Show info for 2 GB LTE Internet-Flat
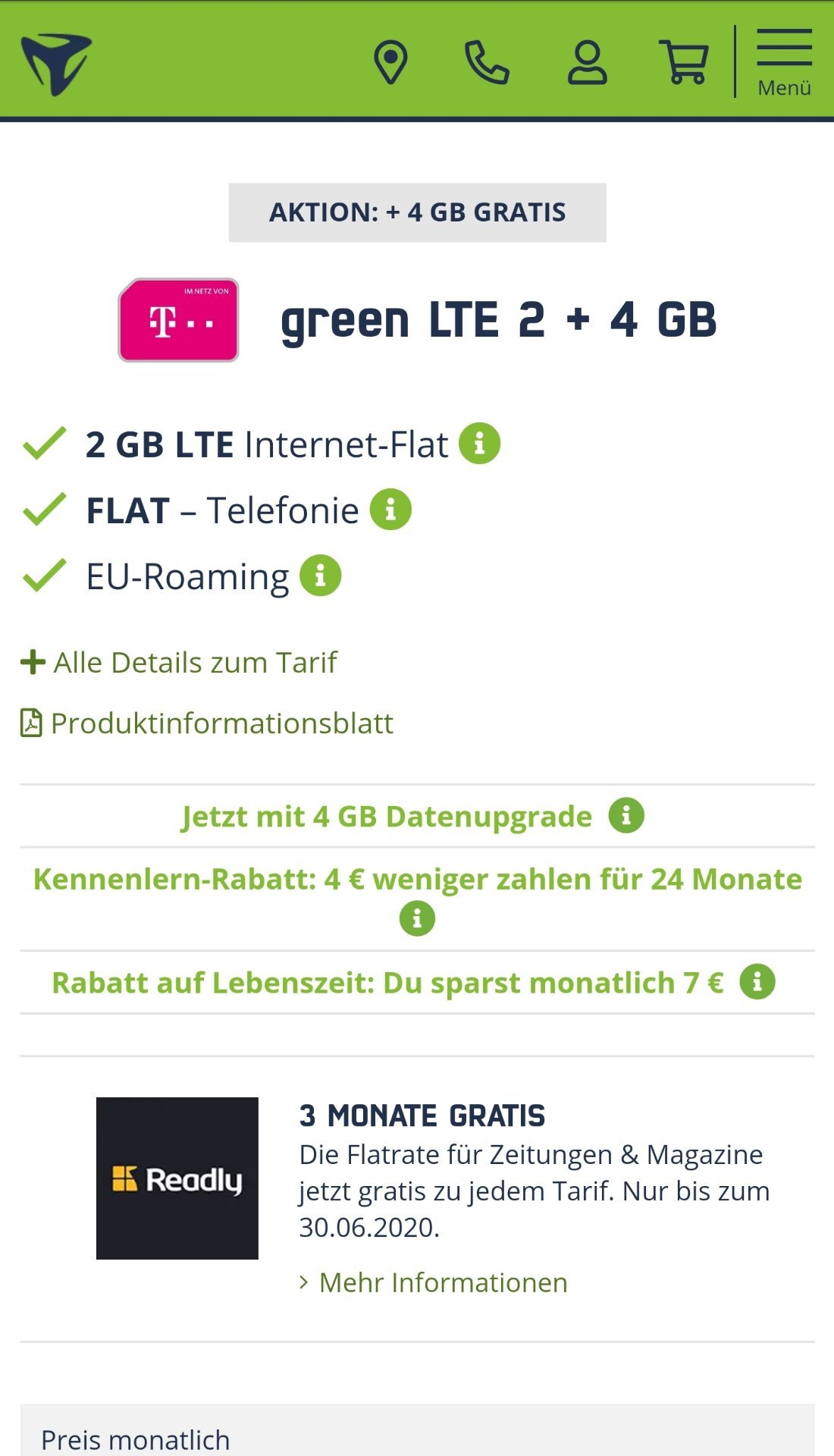This screenshot has height=1456, width=834. click(479, 443)
